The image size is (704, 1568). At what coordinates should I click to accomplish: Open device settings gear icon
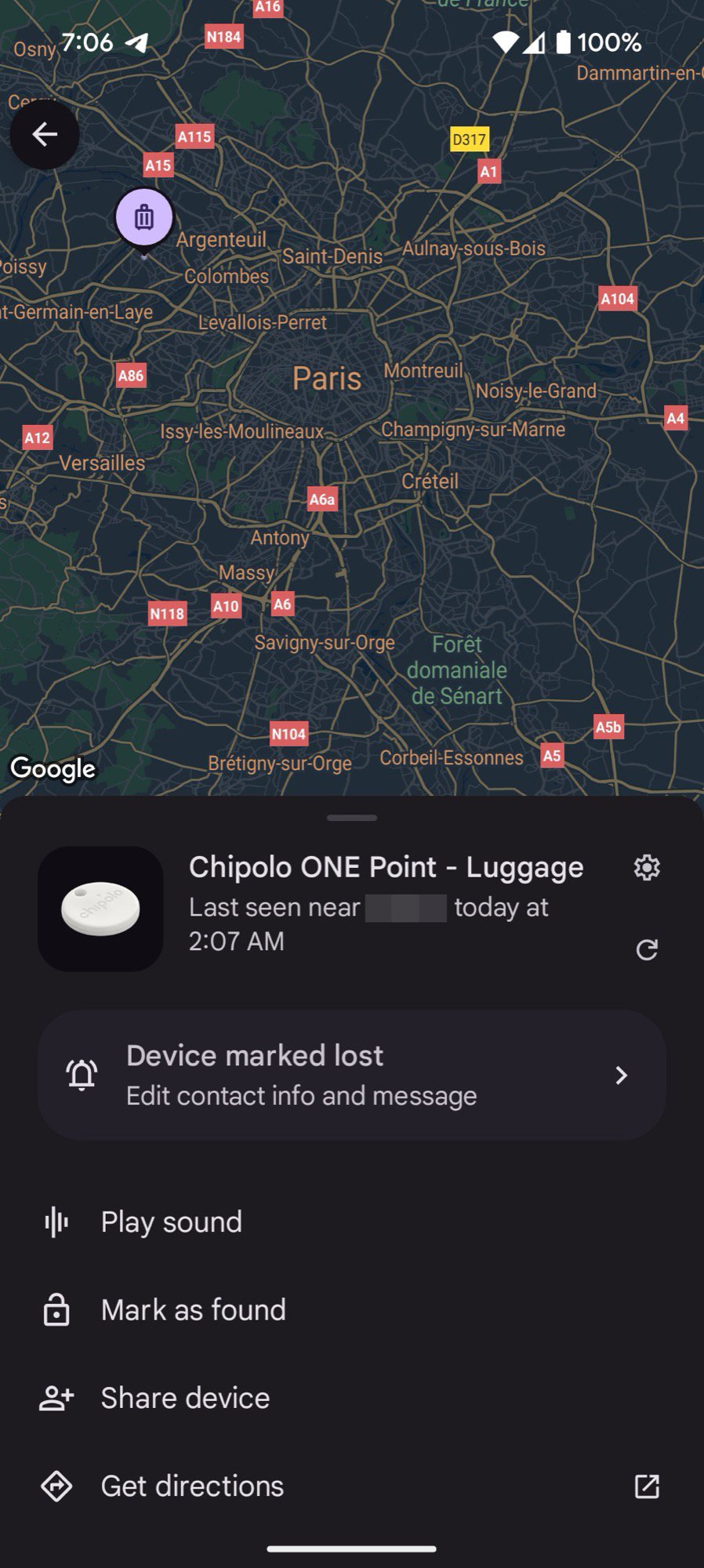[646, 868]
